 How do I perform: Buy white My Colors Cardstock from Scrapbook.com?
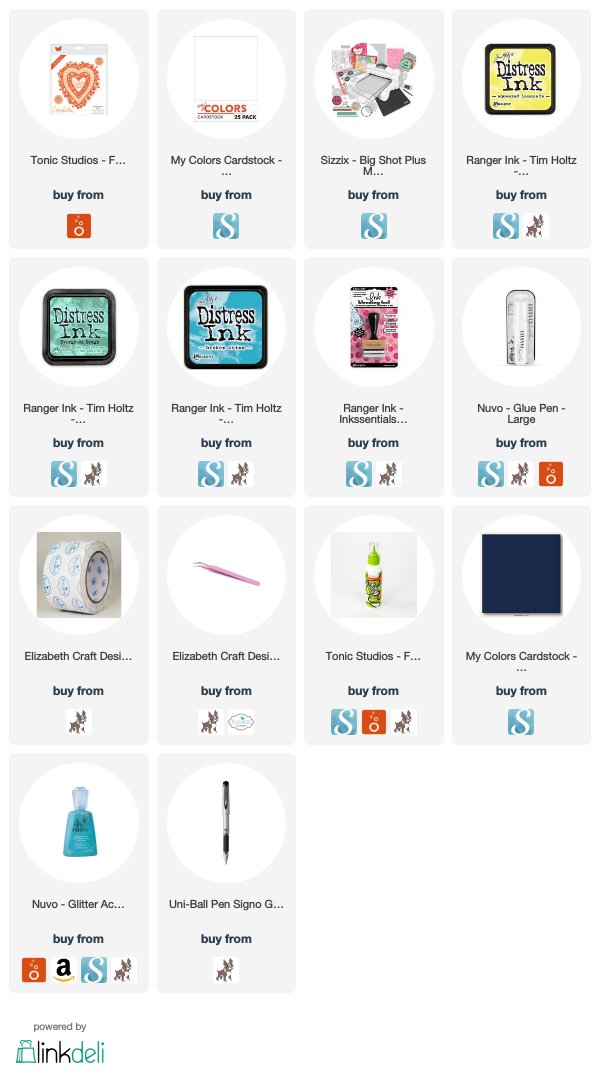[x=226, y=226]
